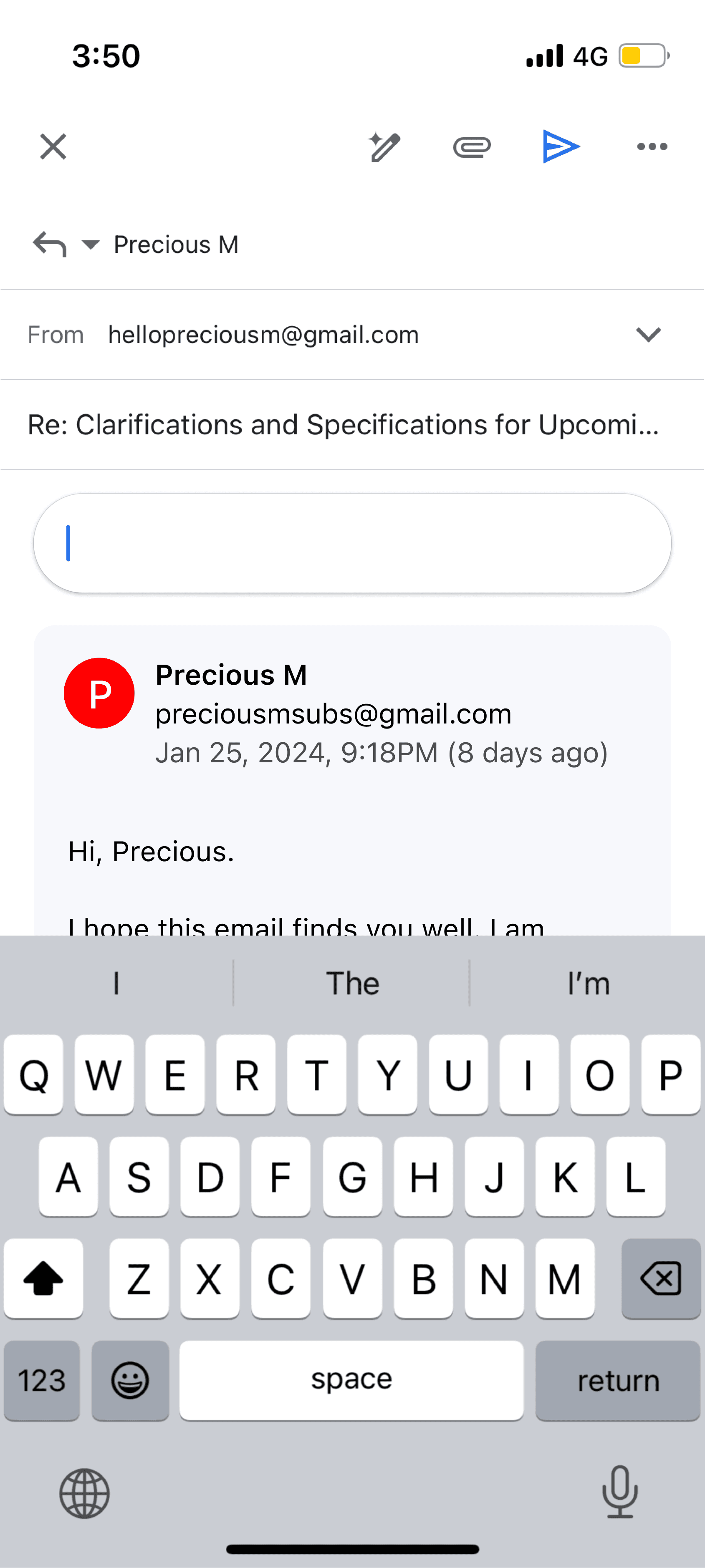Image resolution: width=705 pixels, height=1568 pixels.
Task: Open the three-dot overflow menu
Action: pyautogui.click(x=652, y=147)
